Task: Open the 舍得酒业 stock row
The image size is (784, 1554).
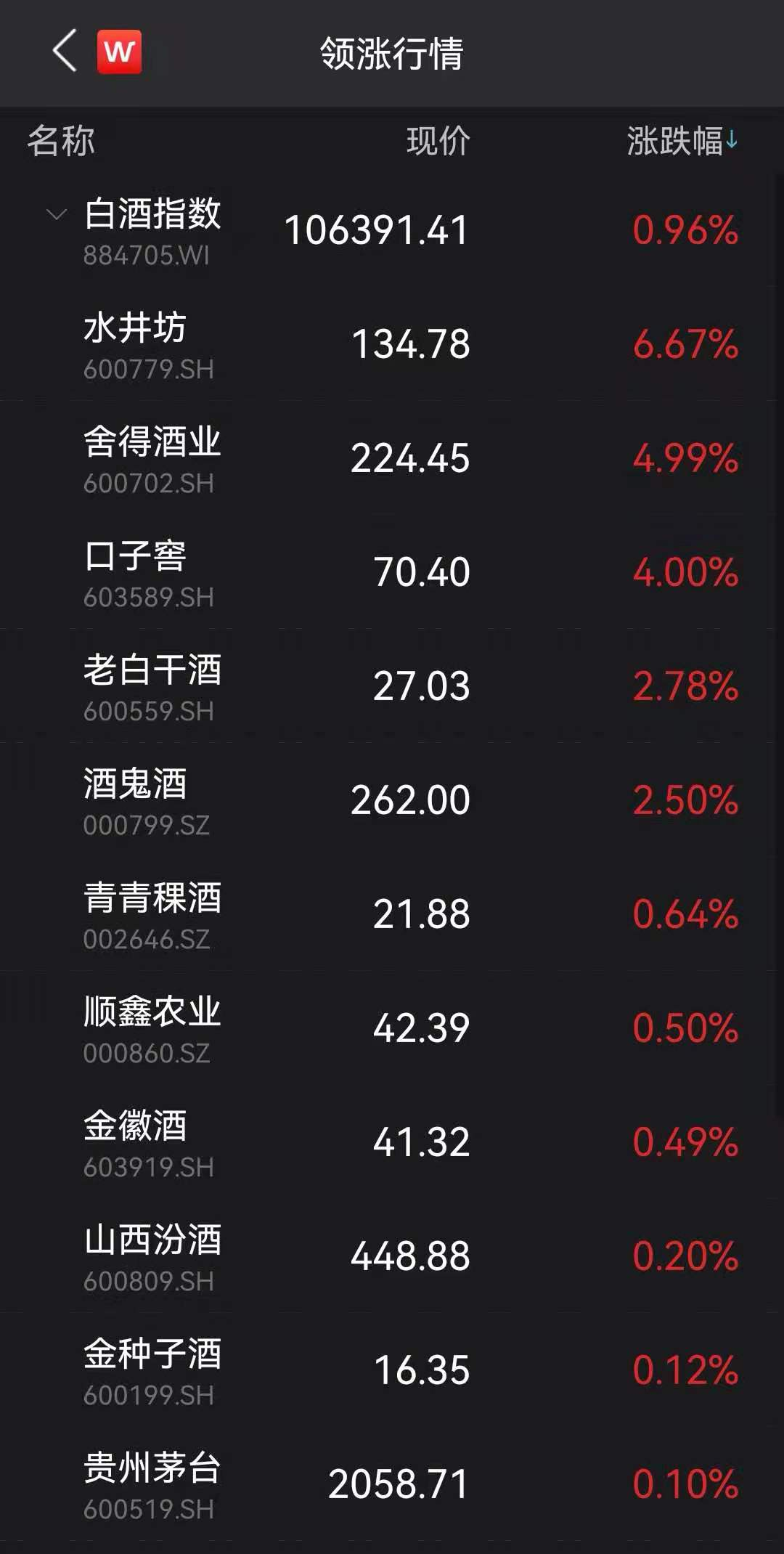Action: [x=392, y=458]
